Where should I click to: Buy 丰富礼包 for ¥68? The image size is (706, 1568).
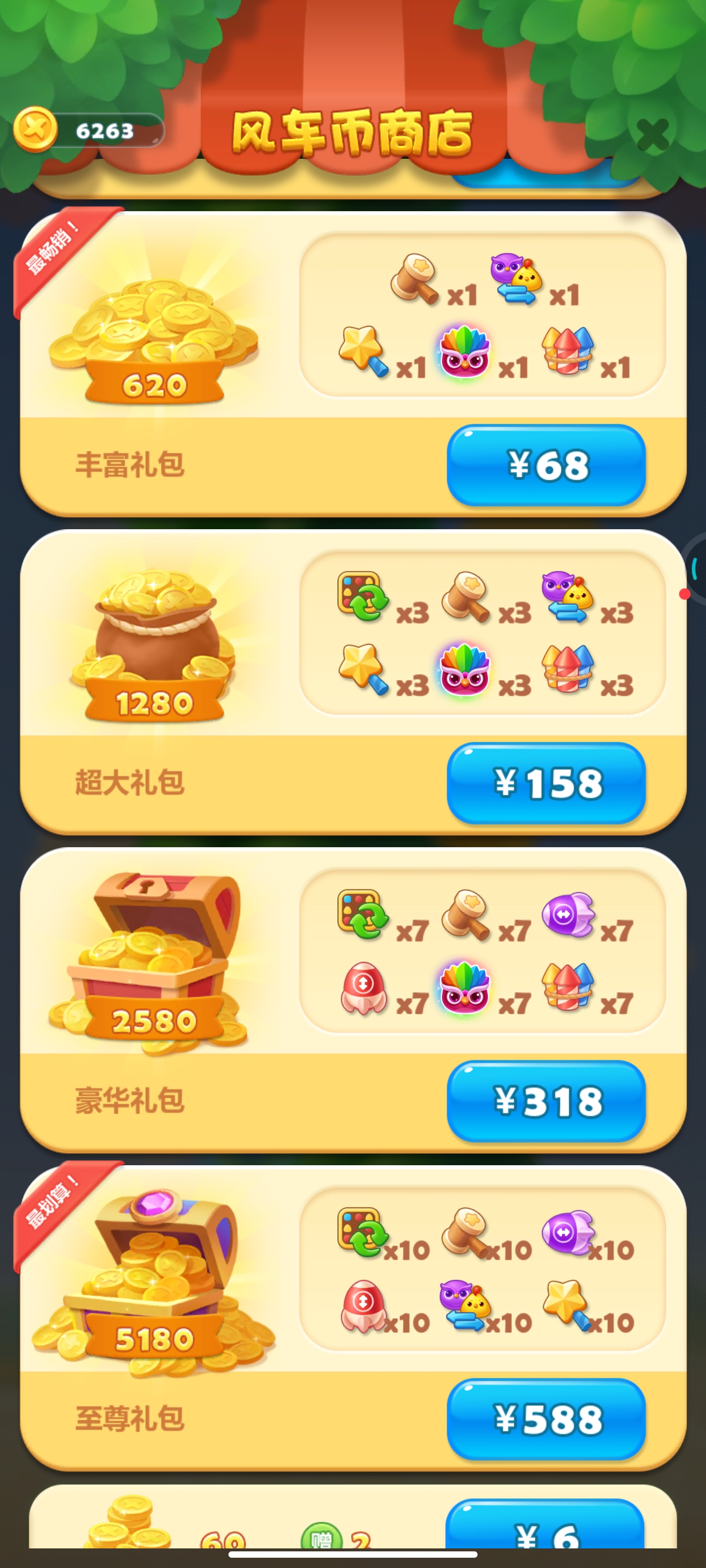click(x=546, y=465)
